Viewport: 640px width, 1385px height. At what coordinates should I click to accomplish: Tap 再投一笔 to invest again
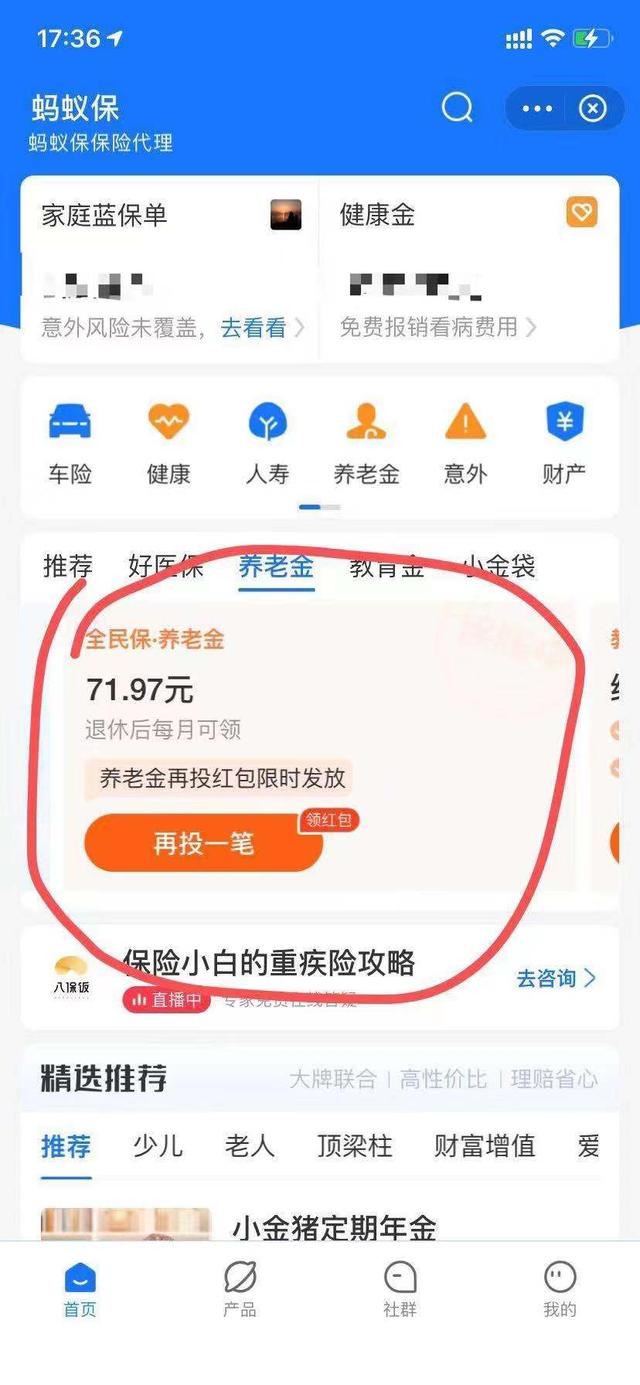click(x=204, y=843)
